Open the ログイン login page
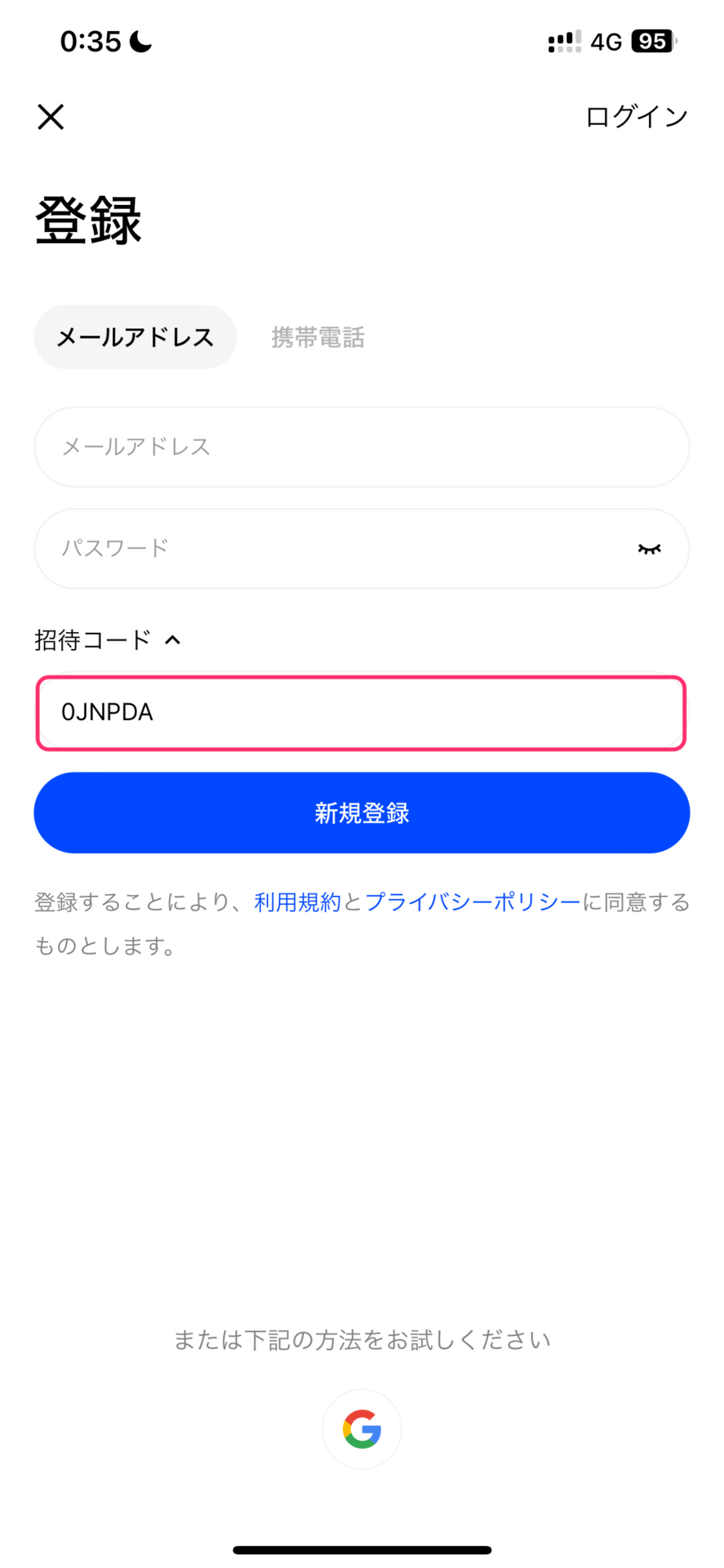724x1568 pixels. 637,117
